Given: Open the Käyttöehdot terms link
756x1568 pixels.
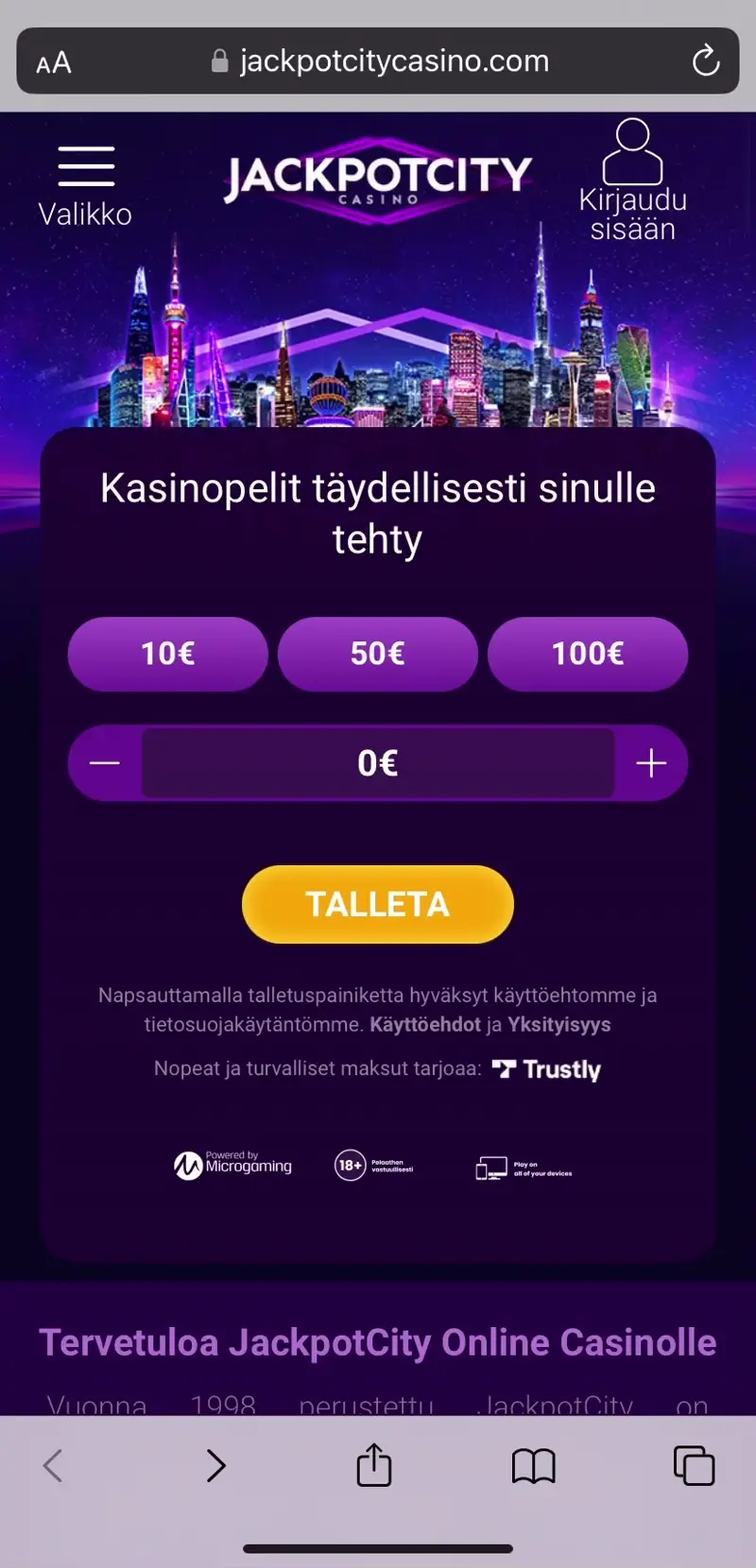Looking at the screenshot, I should (x=425, y=1025).
